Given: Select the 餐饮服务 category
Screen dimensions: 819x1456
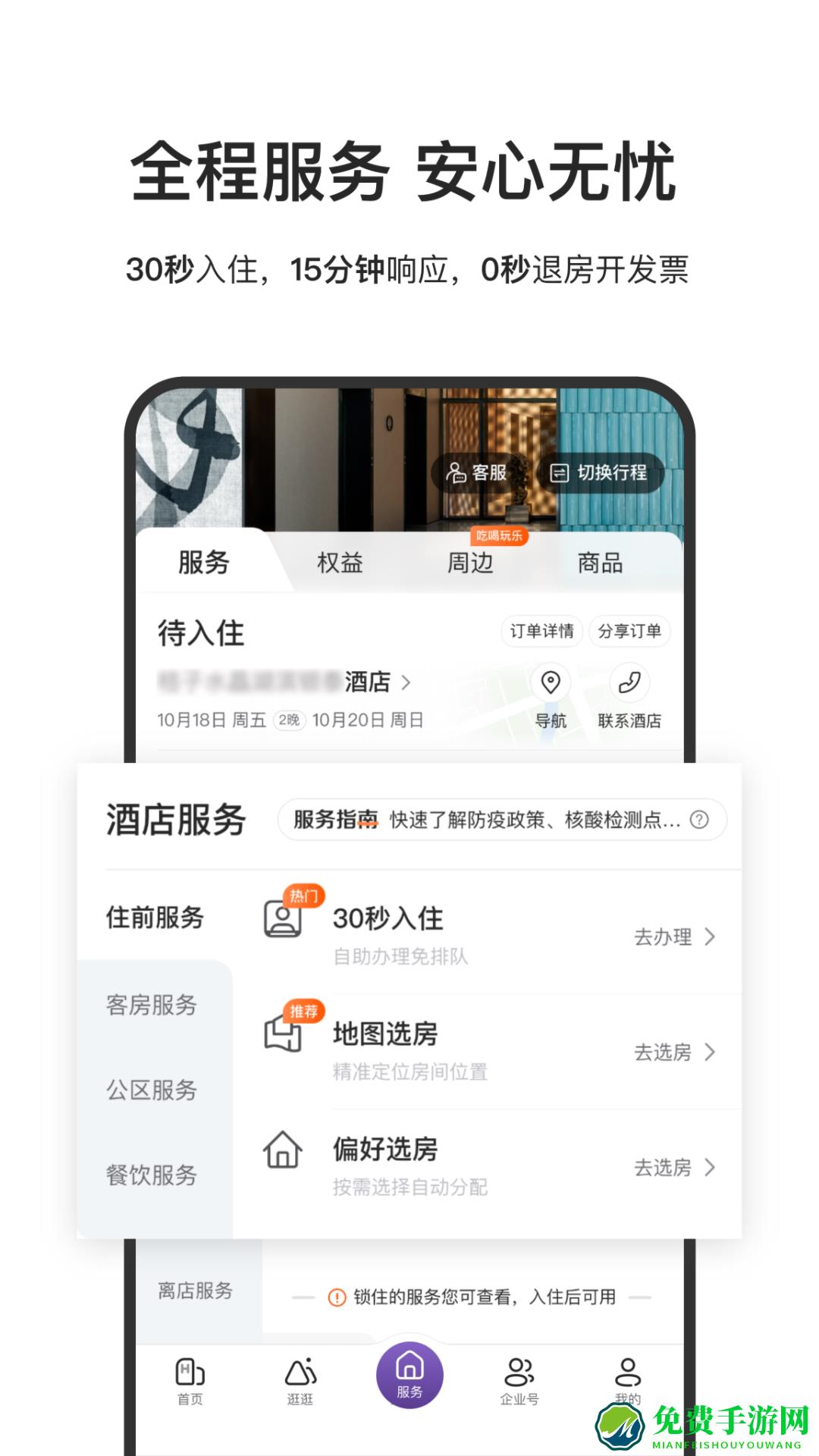Looking at the screenshot, I should tap(152, 1176).
